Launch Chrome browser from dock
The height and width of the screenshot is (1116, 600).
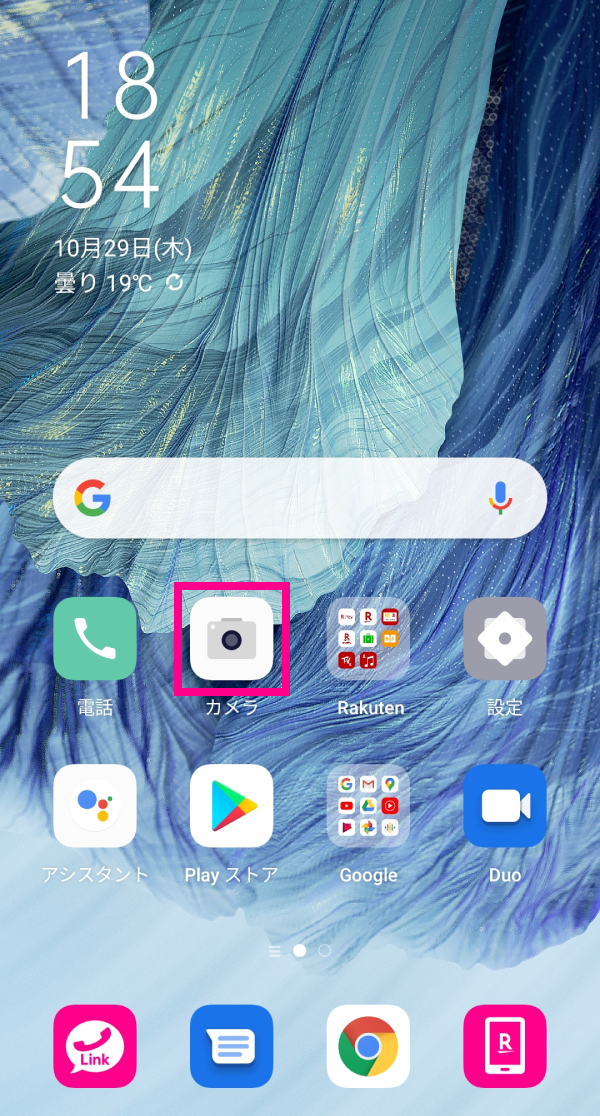(368, 1046)
